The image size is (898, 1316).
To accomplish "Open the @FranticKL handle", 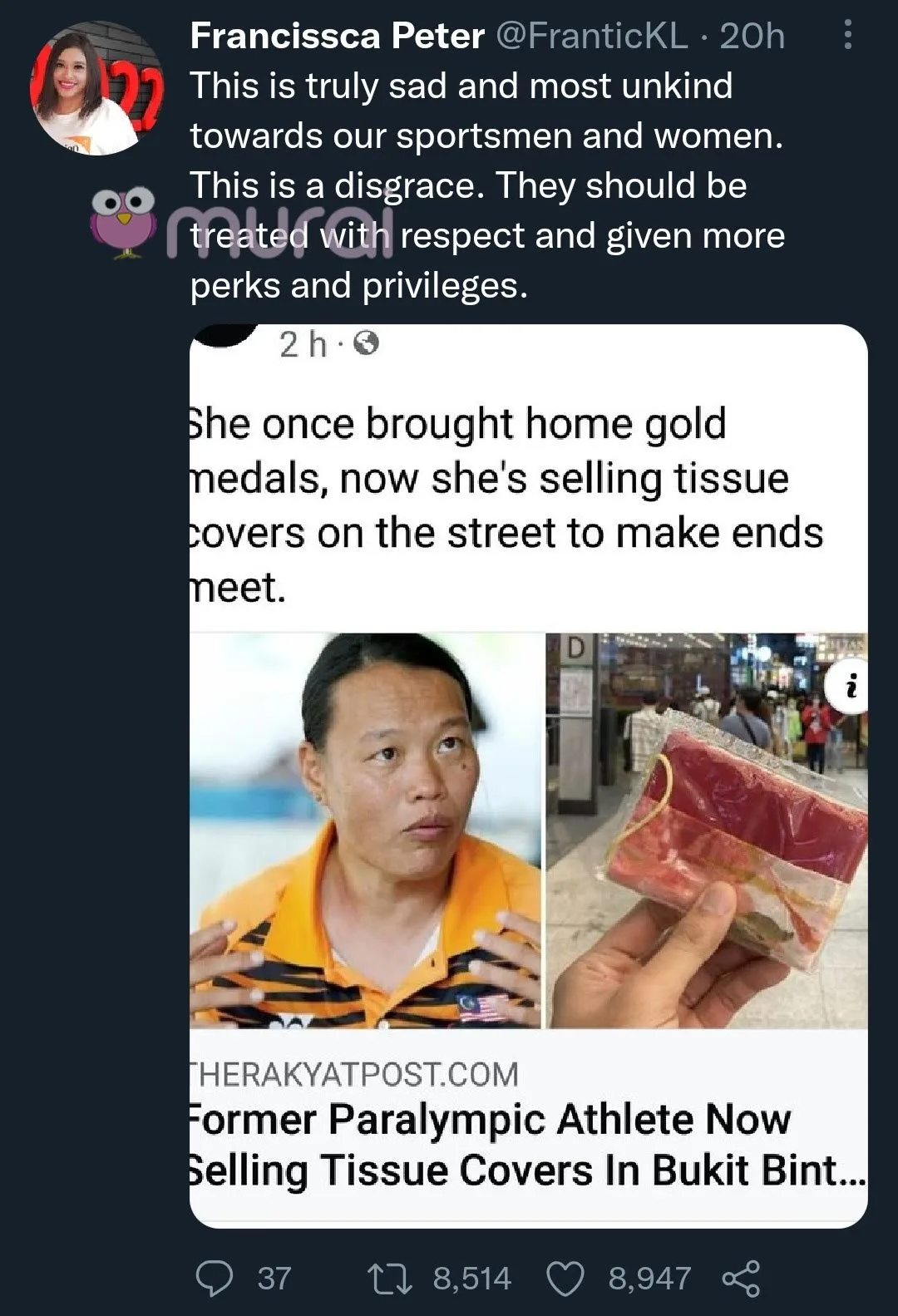I will point(591,36).
